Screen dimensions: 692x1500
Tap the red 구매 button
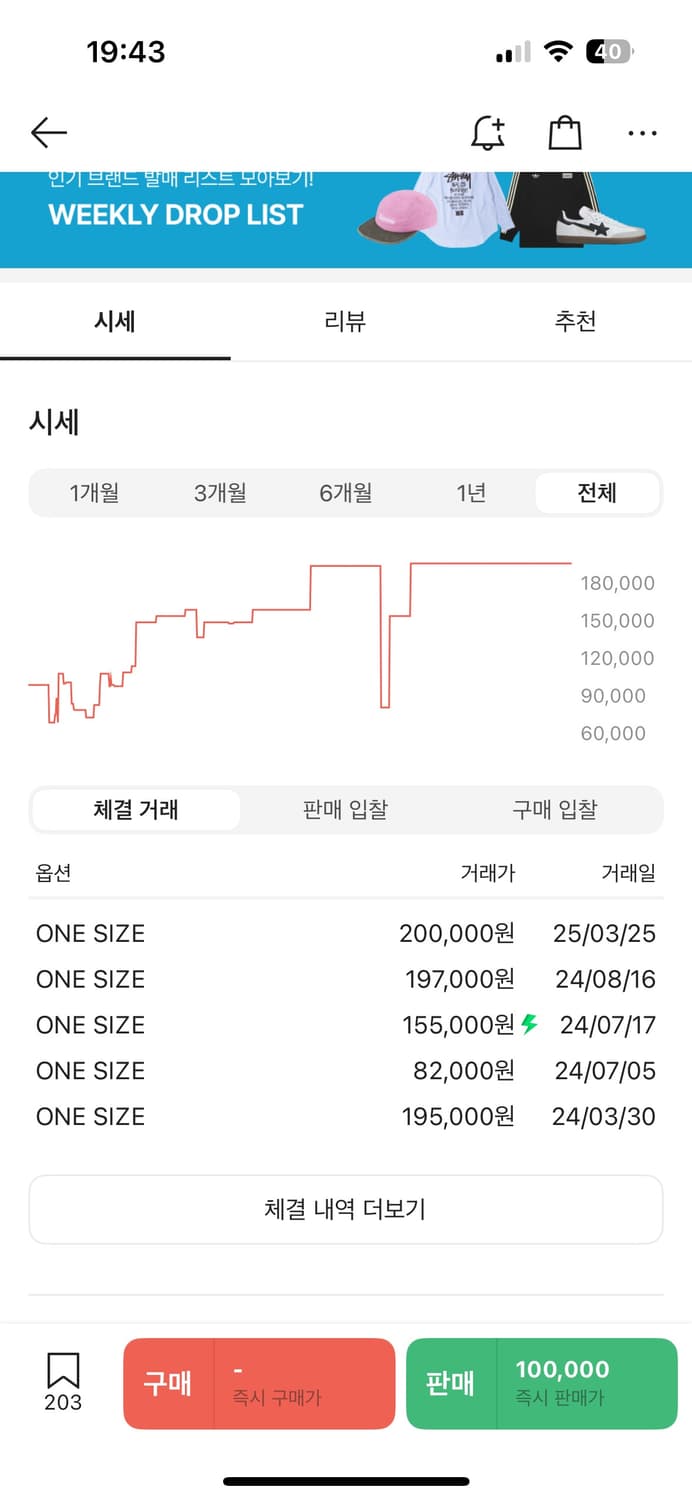259,1384
